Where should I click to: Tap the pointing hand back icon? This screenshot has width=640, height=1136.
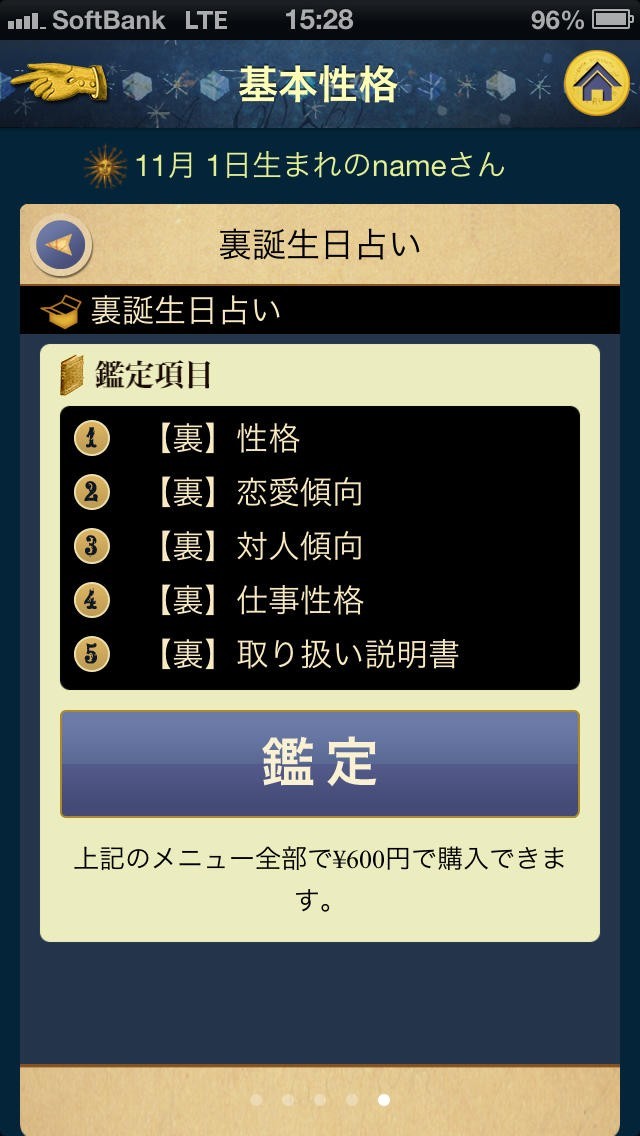tap(58, 84)
